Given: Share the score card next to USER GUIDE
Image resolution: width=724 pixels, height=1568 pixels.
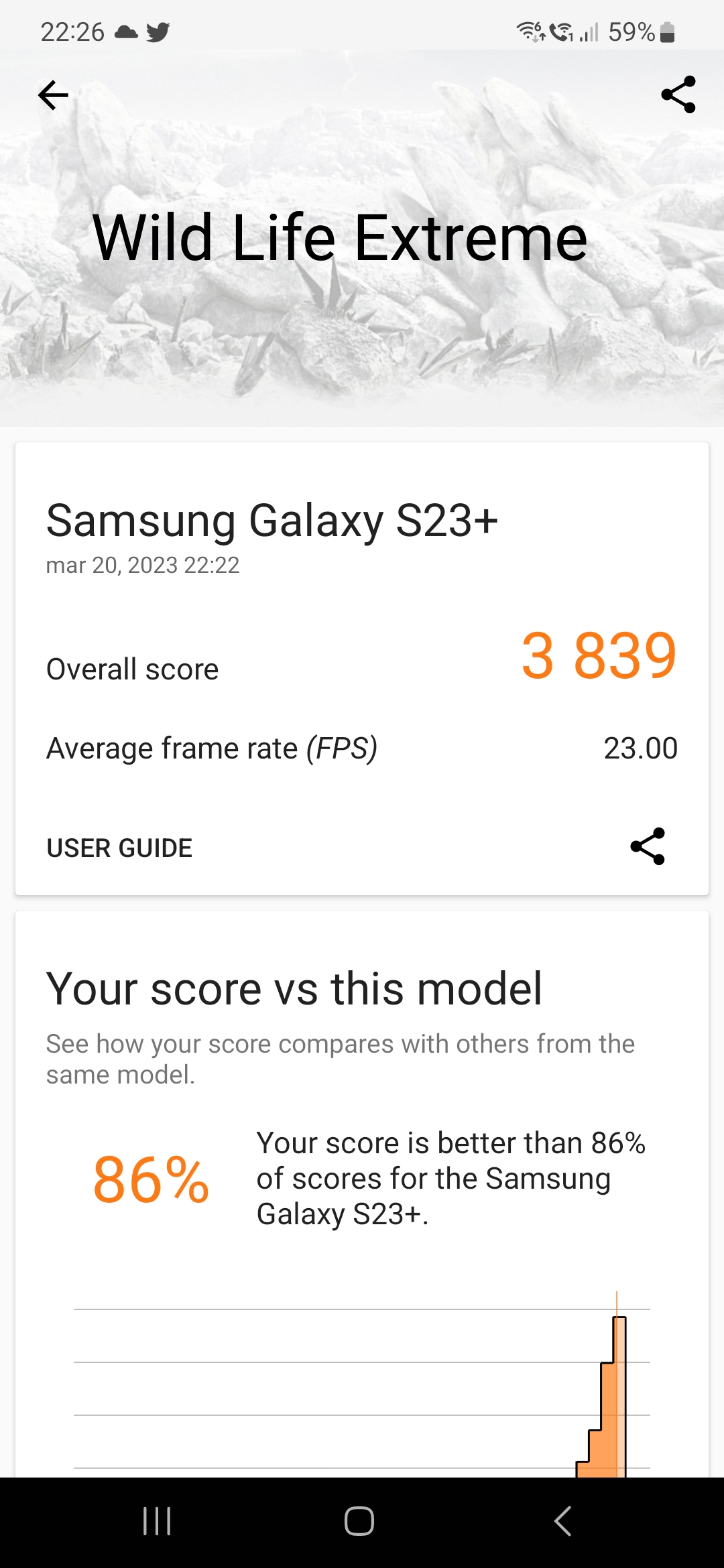Looking at the screenshot, I should click(x=648, y=846).
